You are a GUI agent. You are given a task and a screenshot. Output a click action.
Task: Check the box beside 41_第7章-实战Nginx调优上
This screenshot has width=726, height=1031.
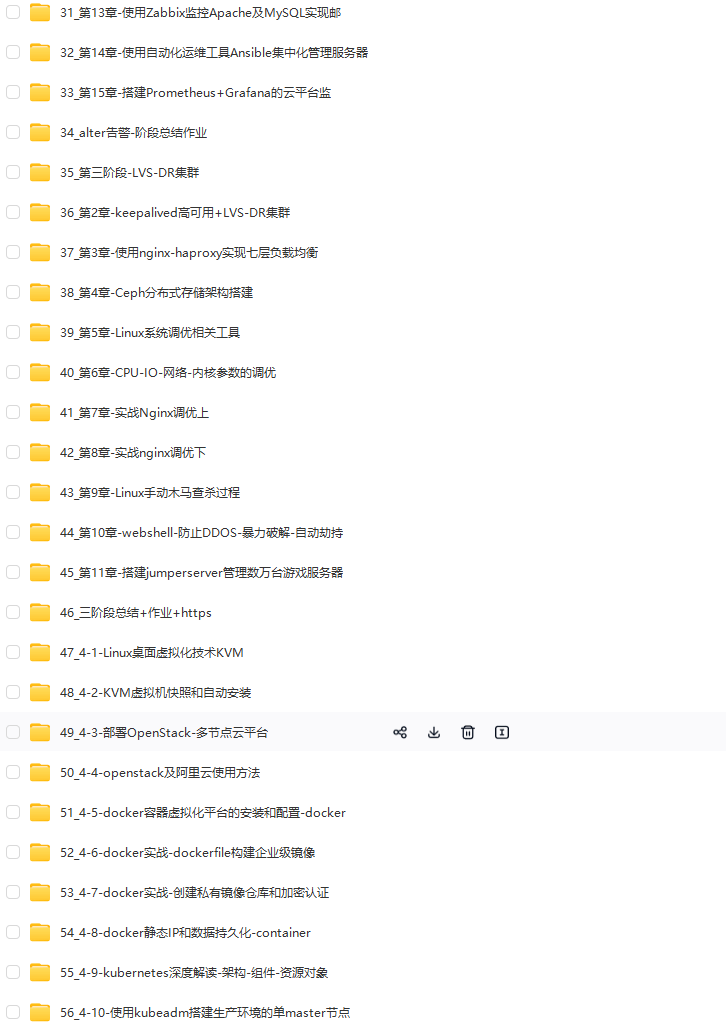coord(13,412)
